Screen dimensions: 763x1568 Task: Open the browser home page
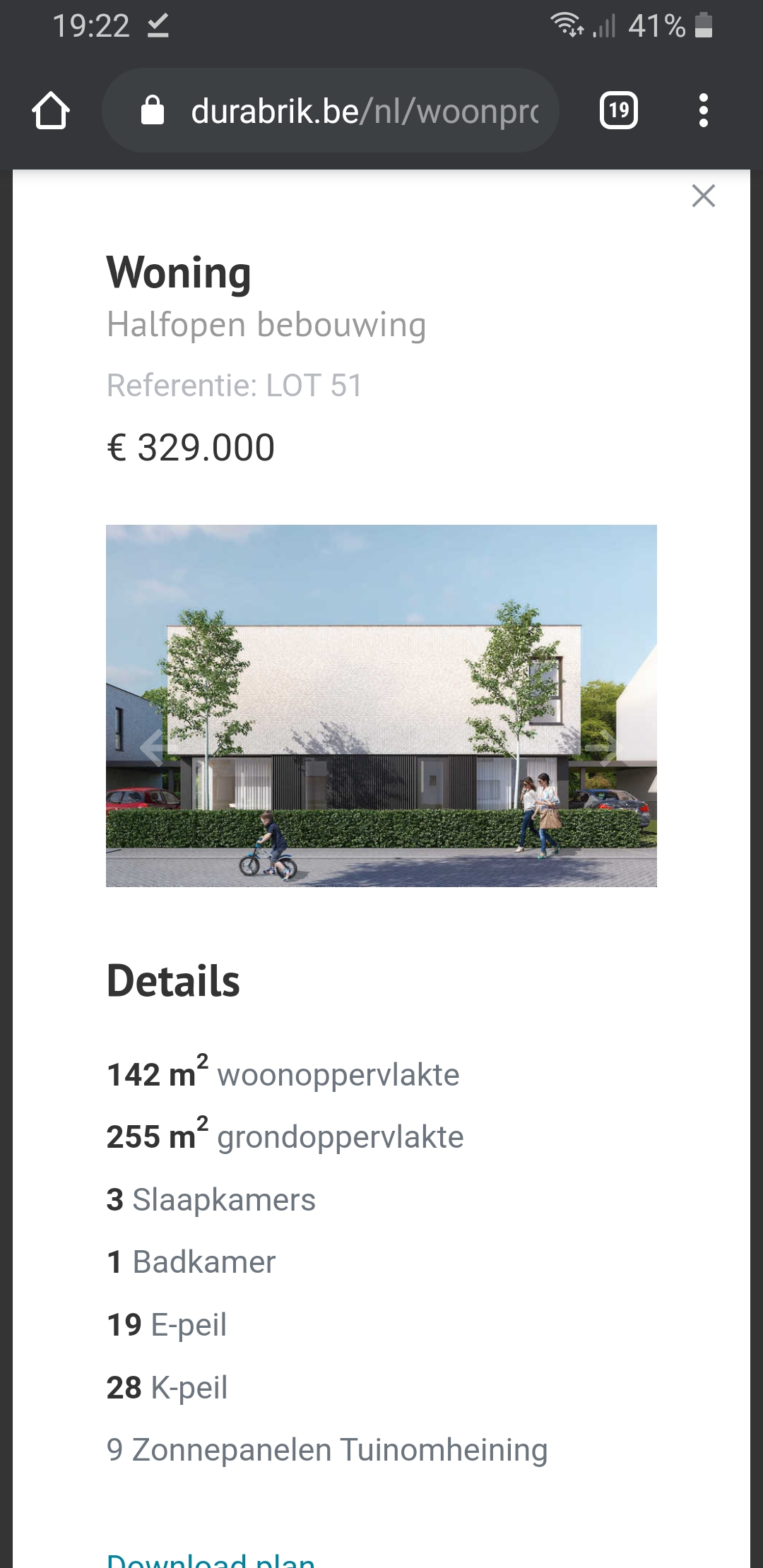coord(51,111)
